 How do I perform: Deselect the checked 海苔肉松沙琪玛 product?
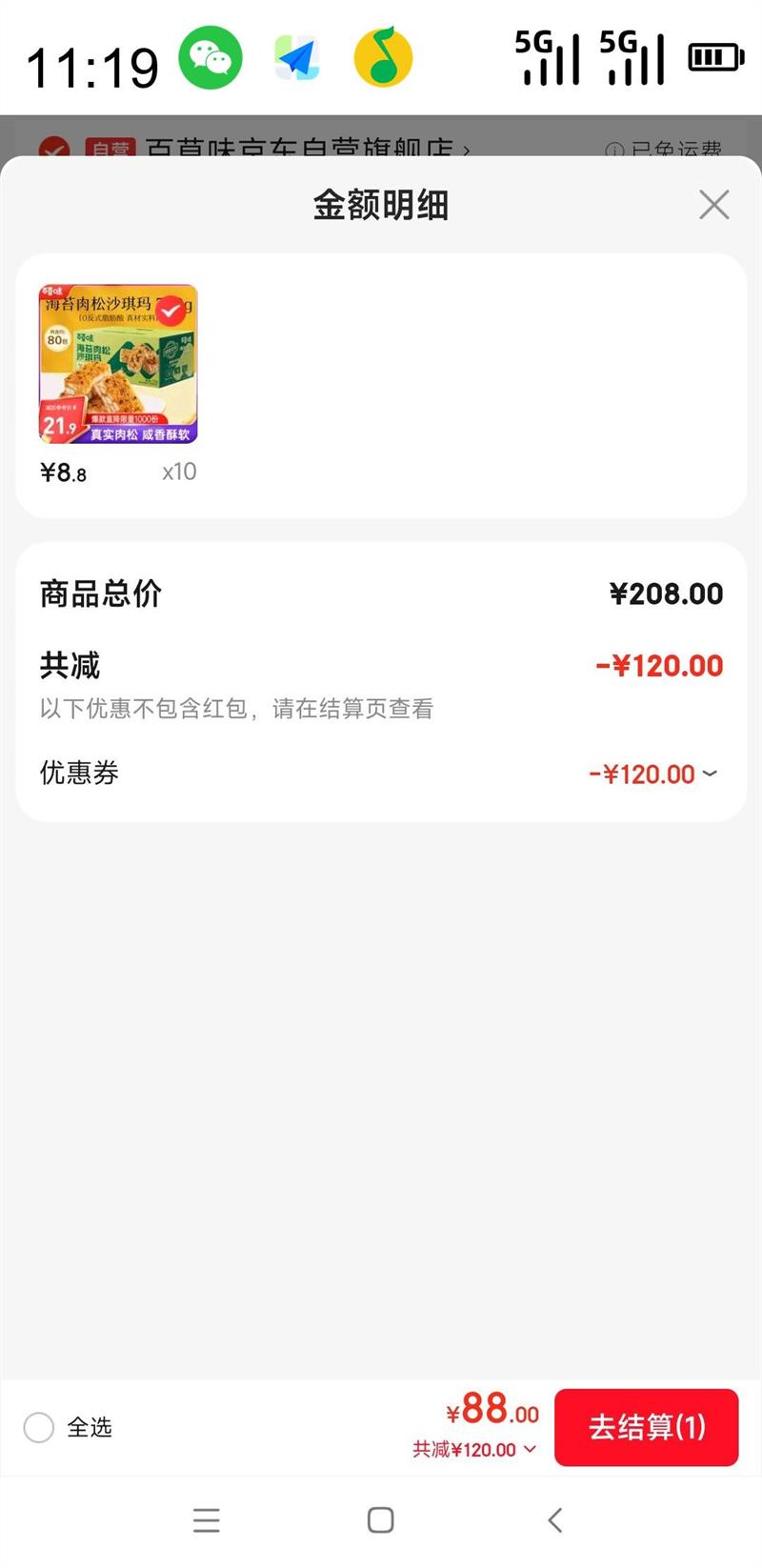pyautogui.click(x=169, y=309)
